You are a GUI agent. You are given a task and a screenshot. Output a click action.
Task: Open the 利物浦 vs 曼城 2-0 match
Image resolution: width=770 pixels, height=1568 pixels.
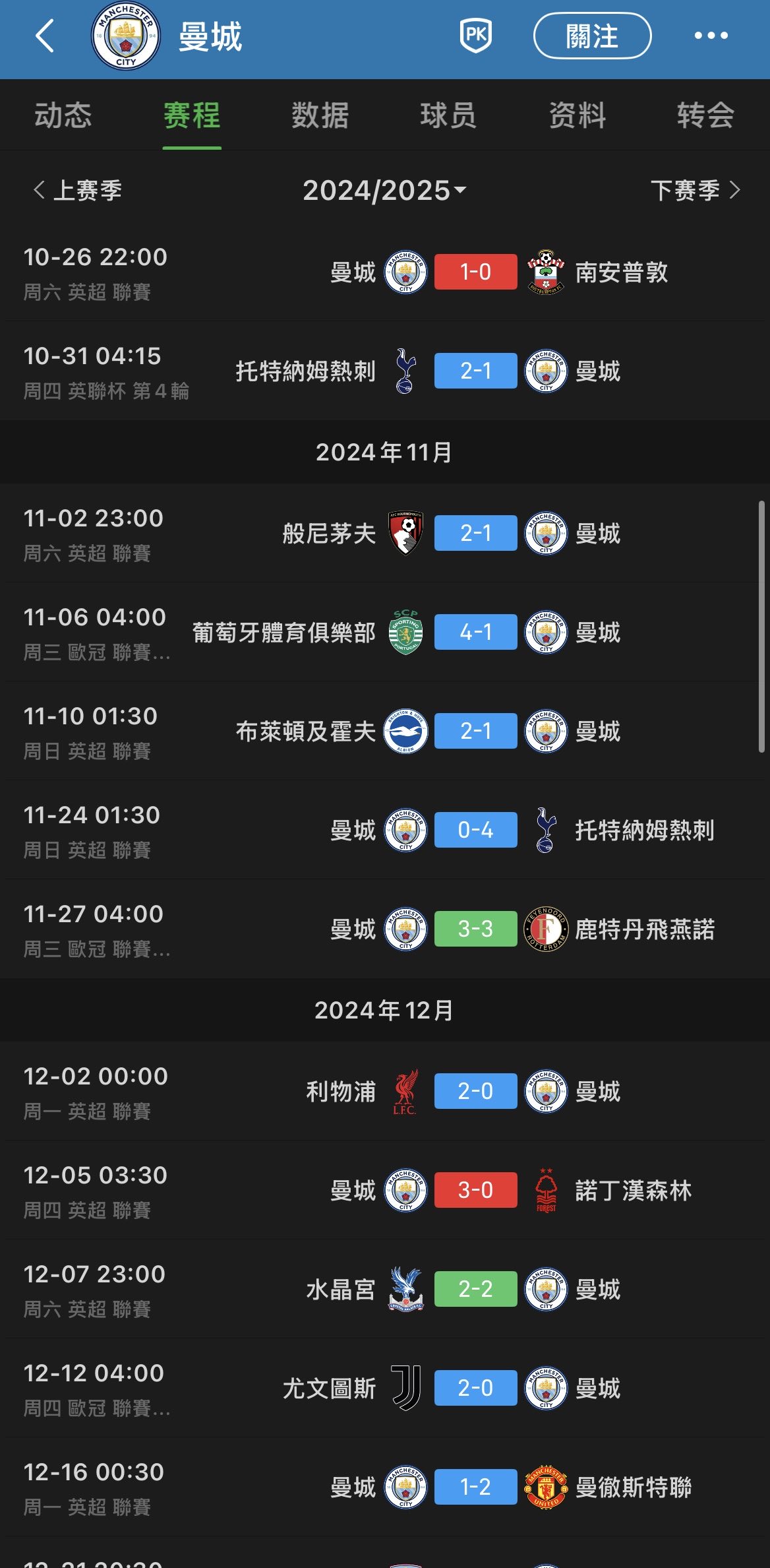[475, 1091]
